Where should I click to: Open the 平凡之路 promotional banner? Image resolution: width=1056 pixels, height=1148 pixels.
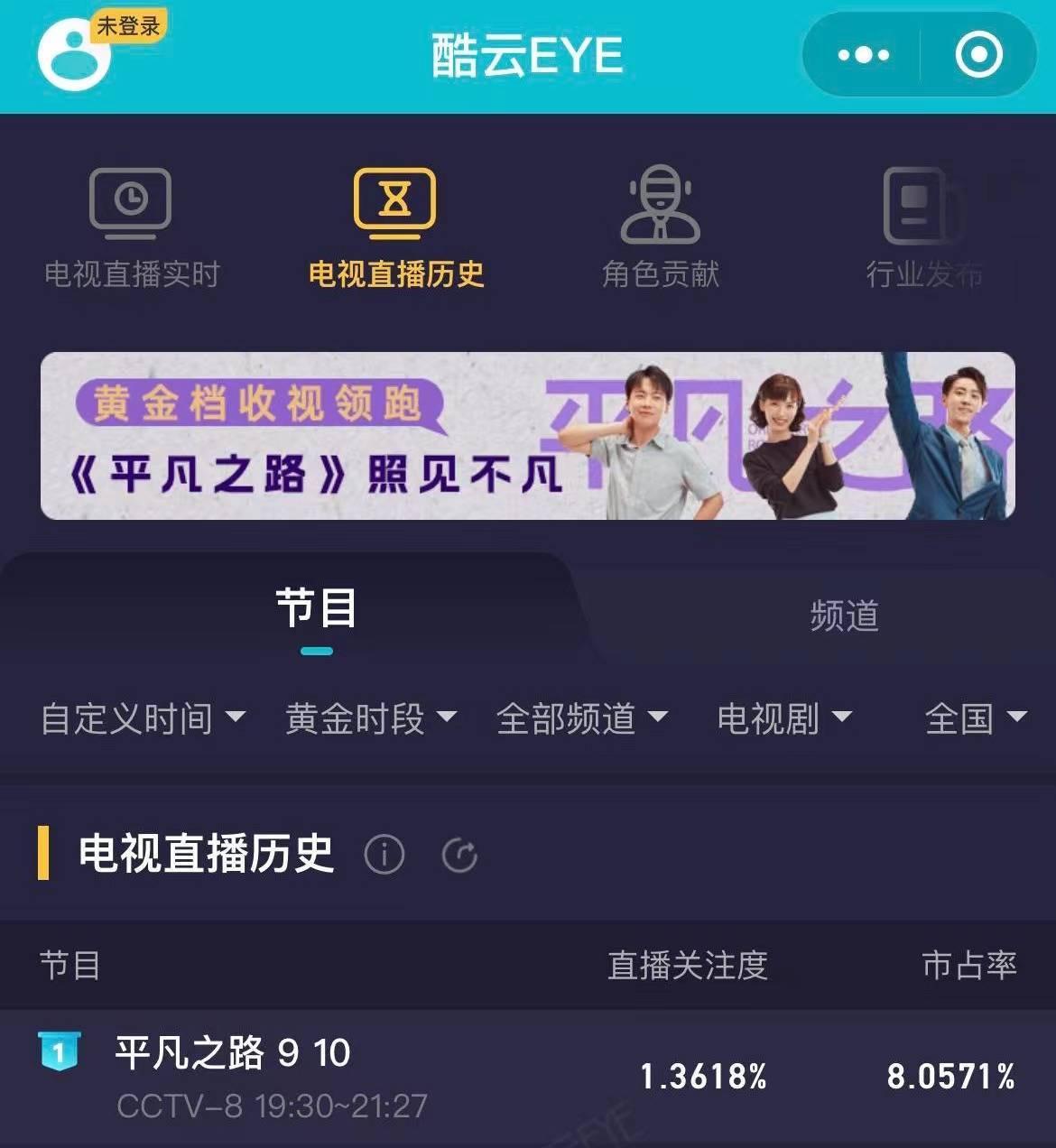[x=528, y=436]
